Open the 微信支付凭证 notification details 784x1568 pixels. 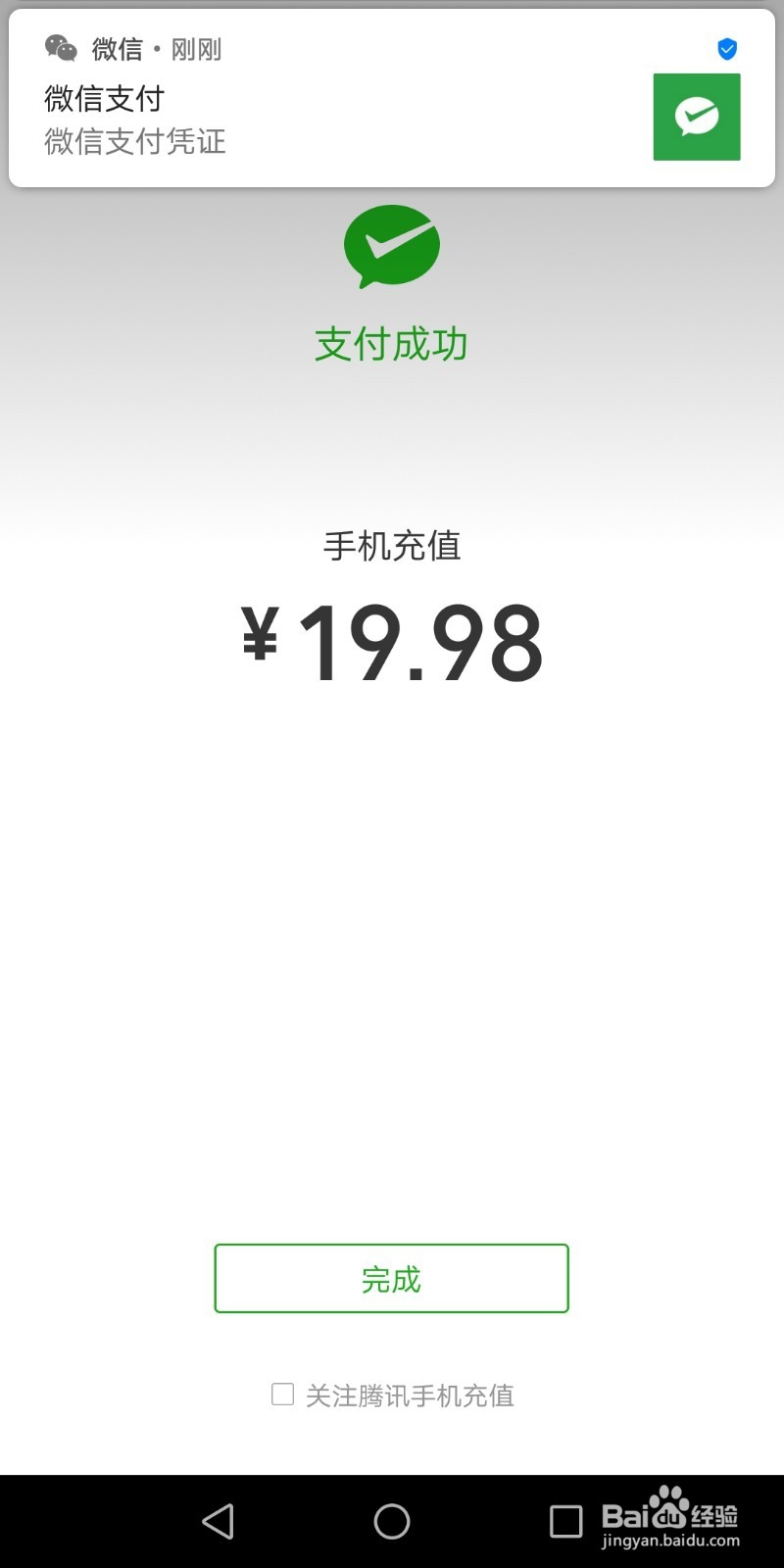(134, 143)
